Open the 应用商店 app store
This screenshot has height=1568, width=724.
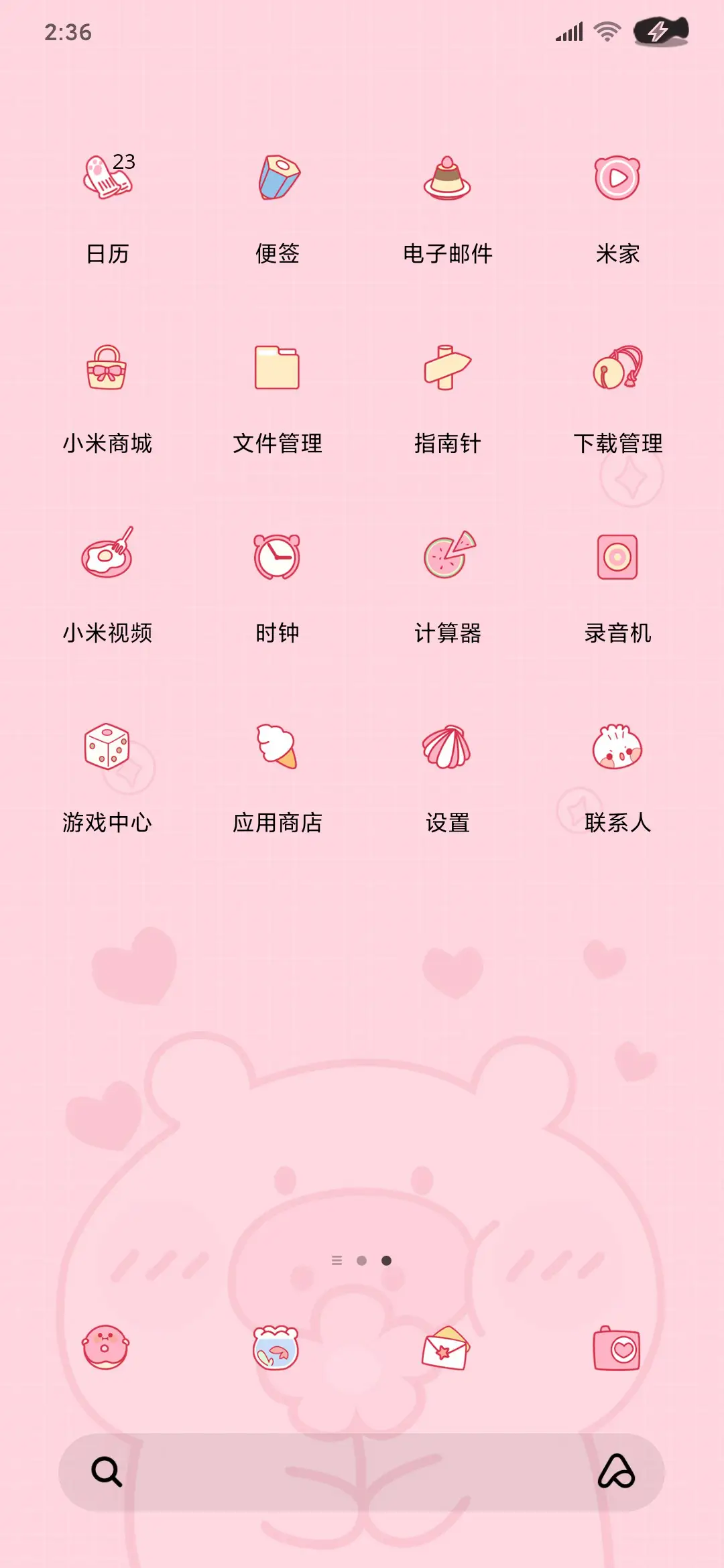tap(277, 749)
